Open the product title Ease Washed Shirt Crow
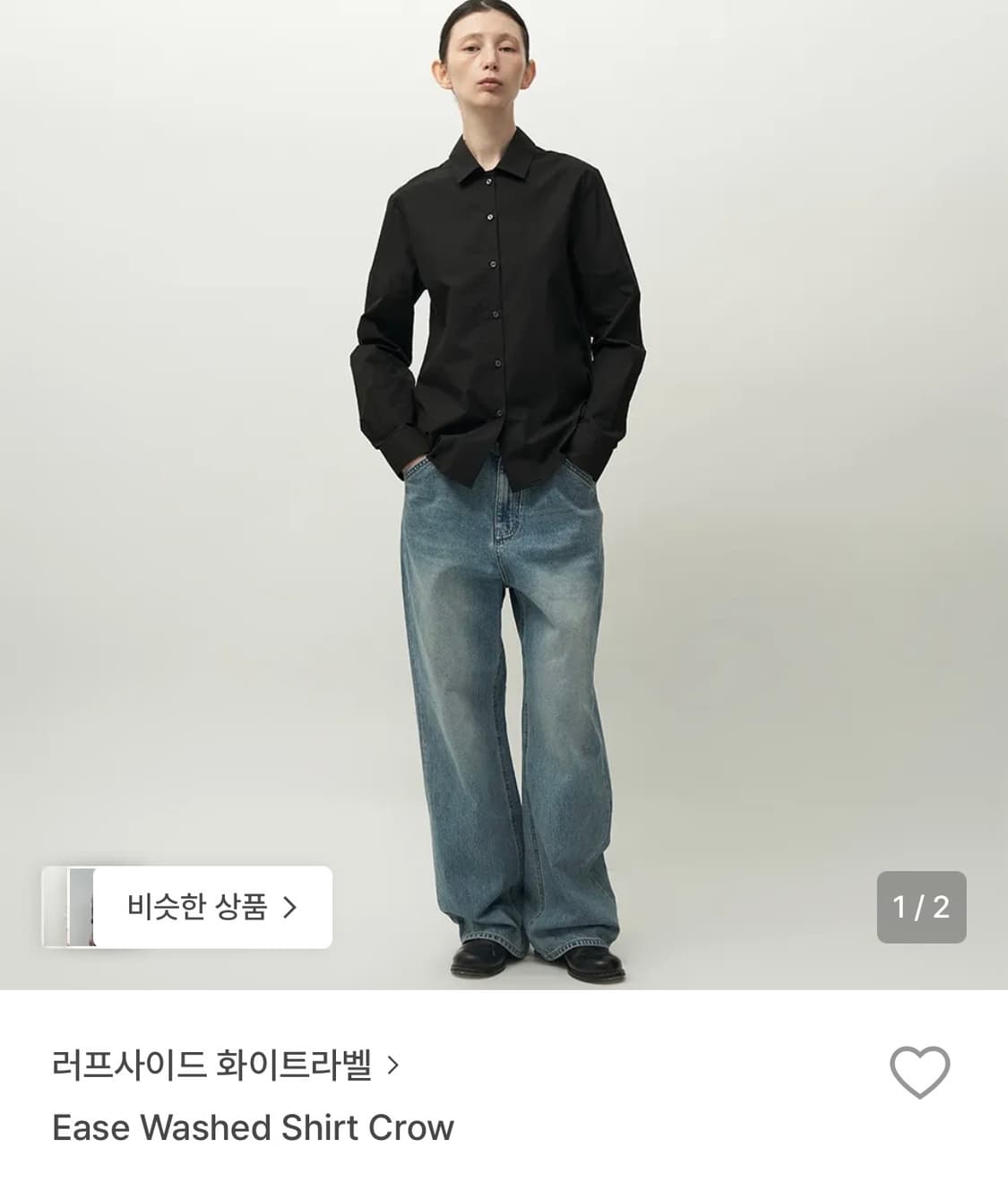Screen dimensions: 1008x1190 [253, 1127]
